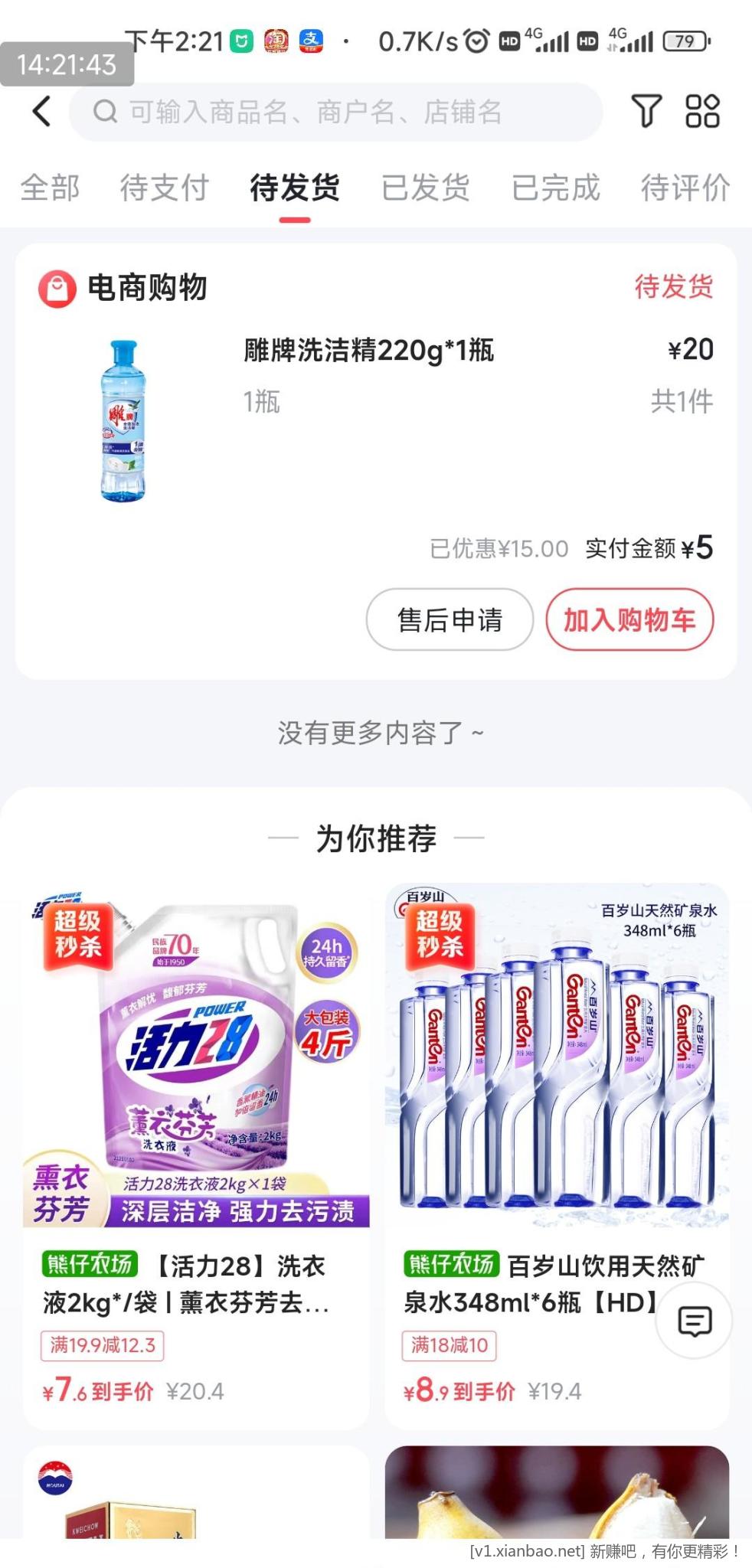Go back using the arrow
The height and width of the screenshot is (1568, 752).
tap(42, 112)
